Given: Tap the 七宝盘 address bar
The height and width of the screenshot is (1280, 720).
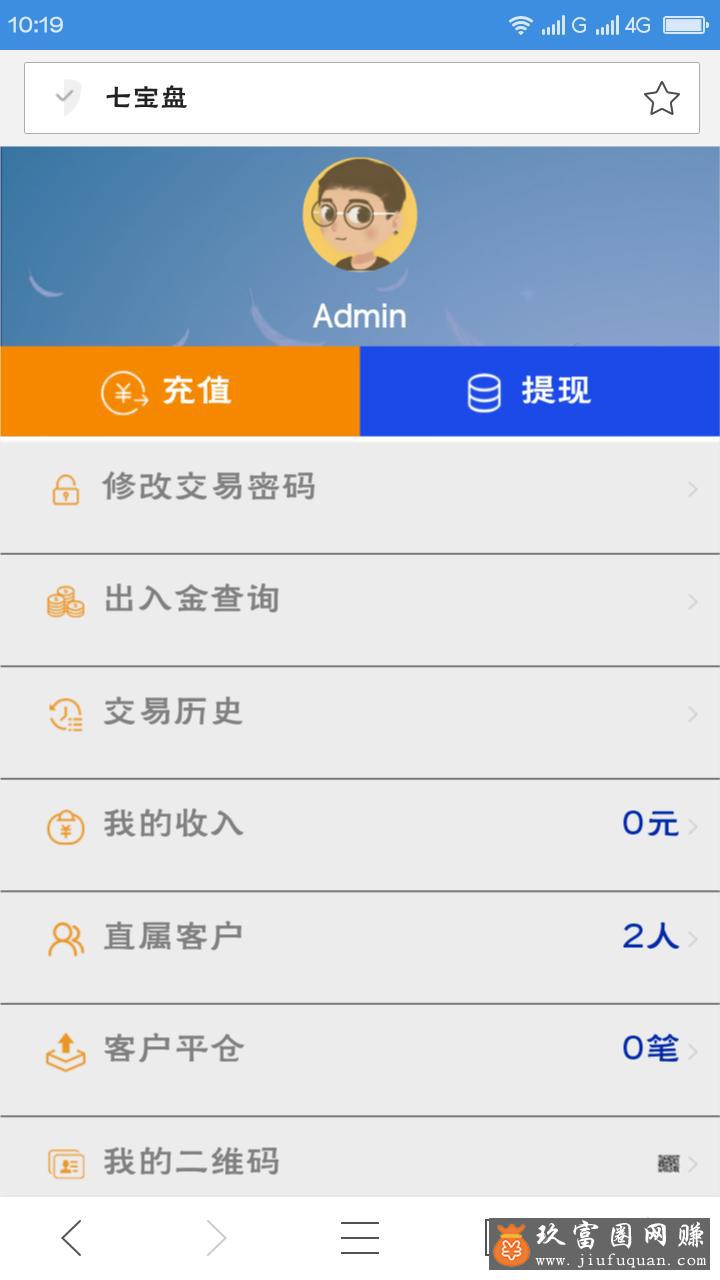Looking at the screenshot, I should (x=340, y=98).
